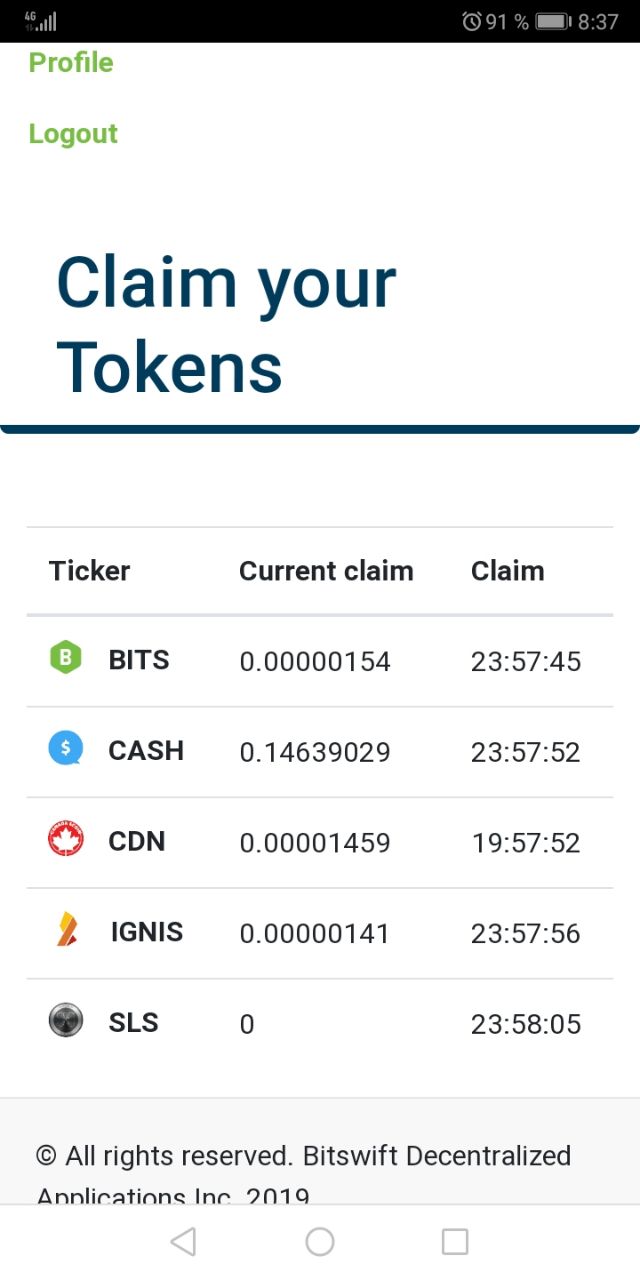Go to the home screen
640x1280 pixels.
(x=320, y=1242)
